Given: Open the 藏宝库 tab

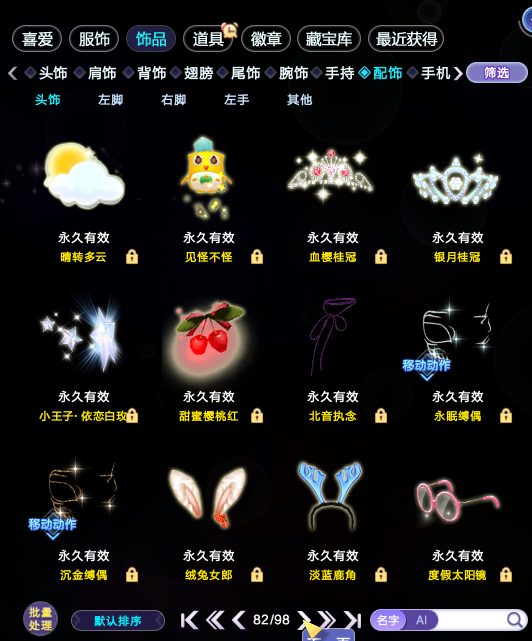Looking at the screenshot, I should click(329, 39).
